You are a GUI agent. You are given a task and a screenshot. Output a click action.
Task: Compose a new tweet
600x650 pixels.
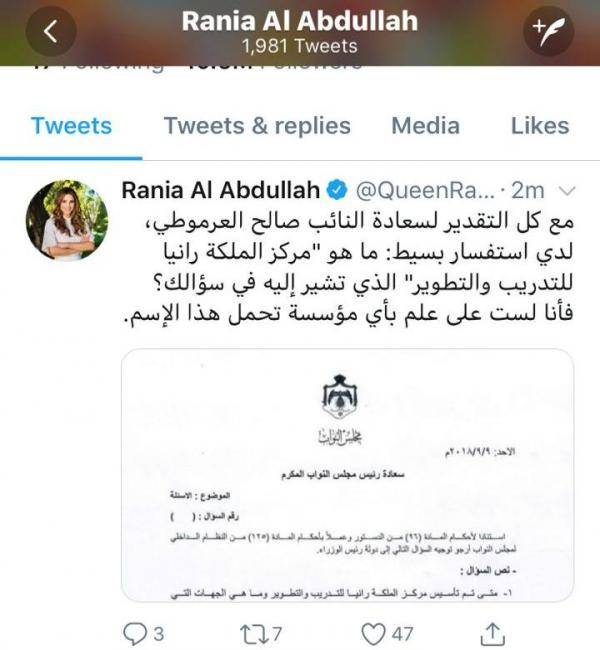tap(549, 32)
